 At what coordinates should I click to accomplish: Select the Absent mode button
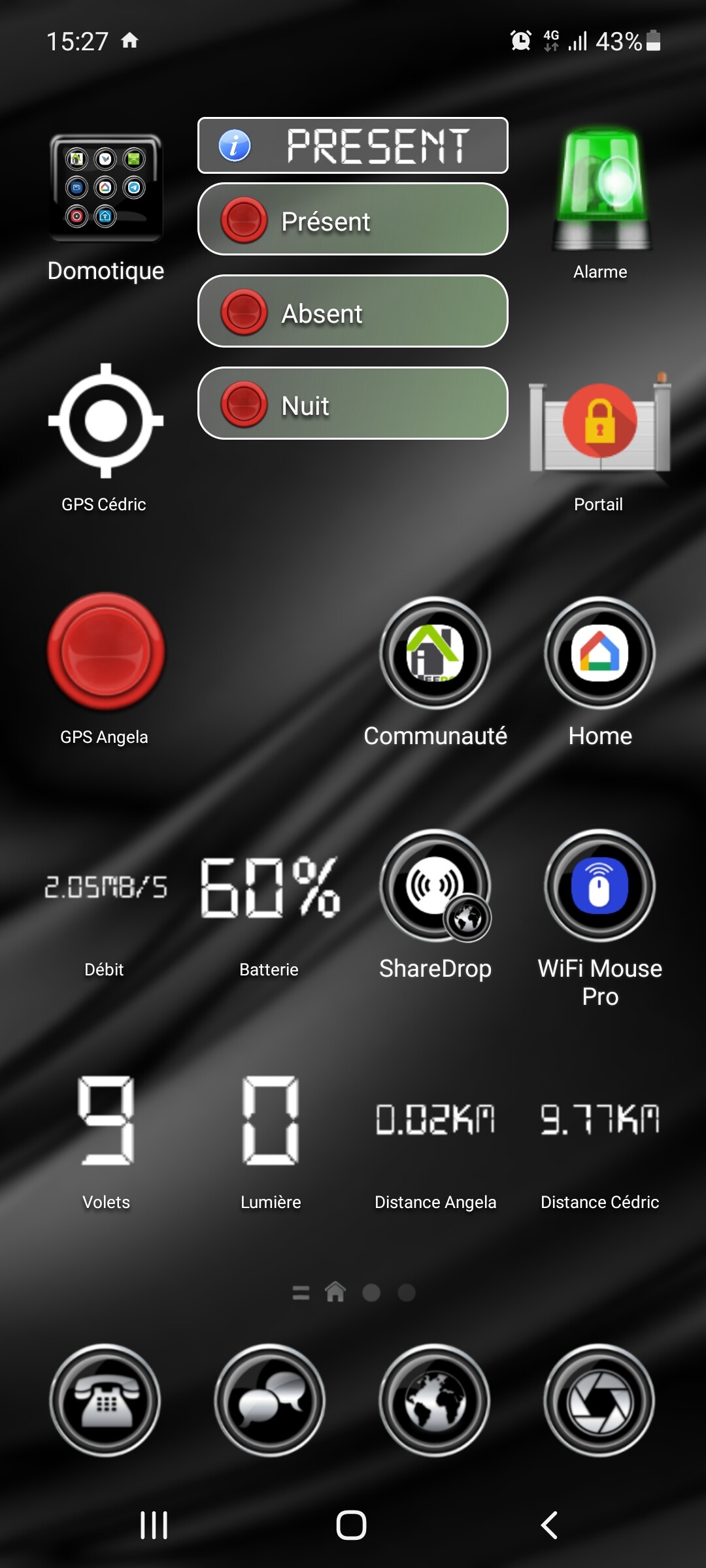(353, 311)
